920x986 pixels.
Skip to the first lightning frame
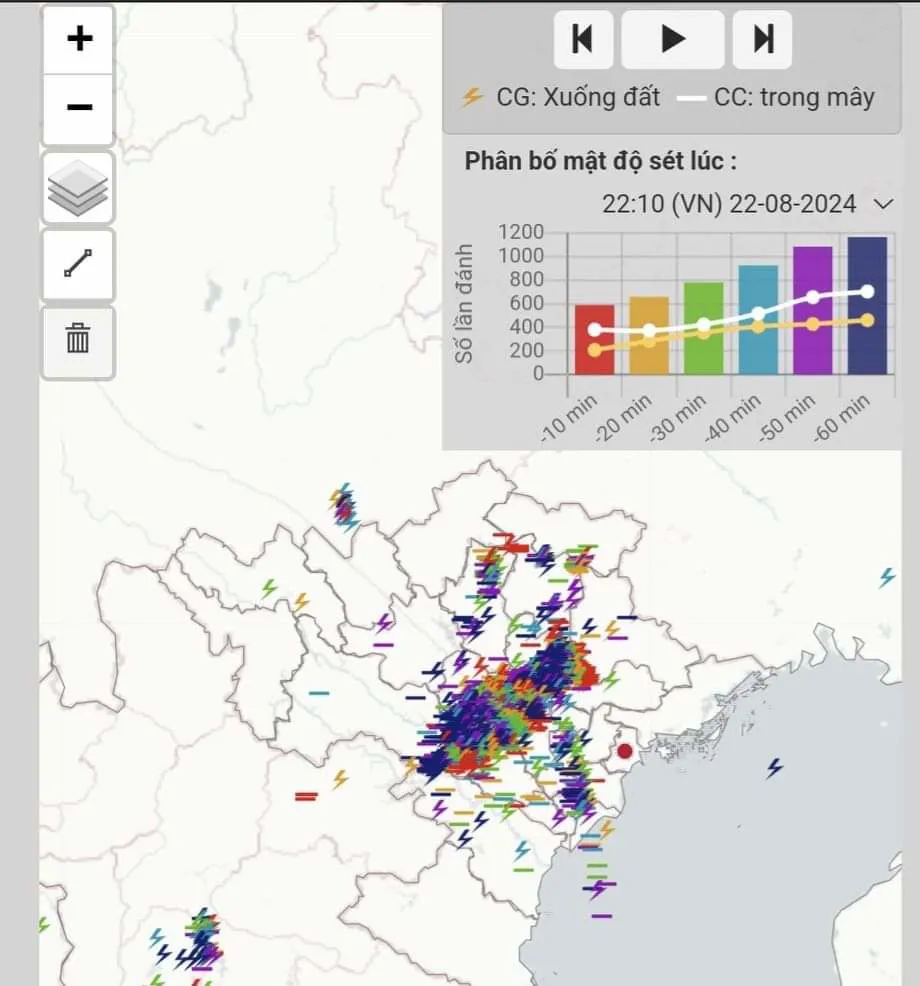(583, 39)
